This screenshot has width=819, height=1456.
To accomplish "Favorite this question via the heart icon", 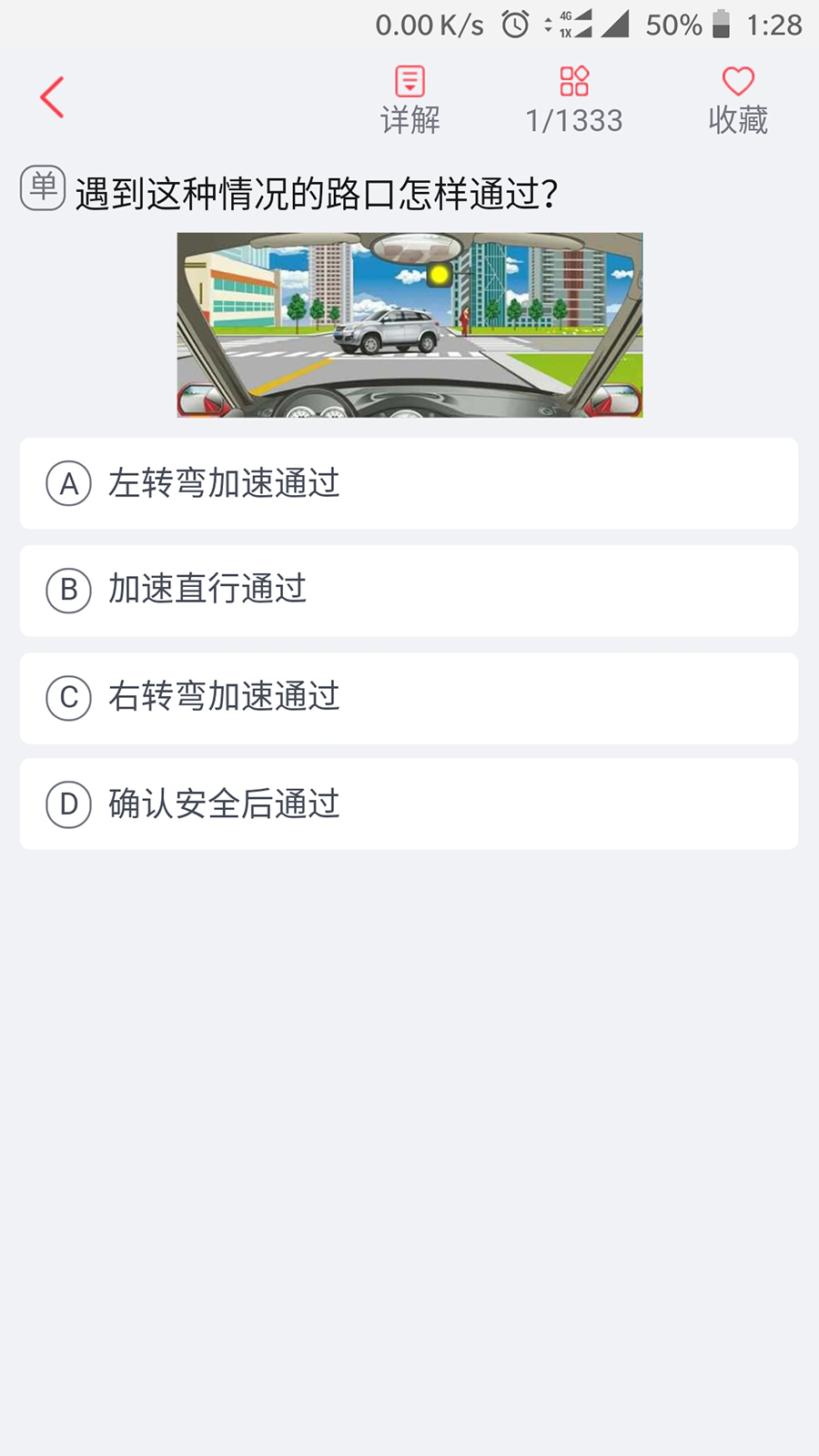I will pyautogui.click(x=739, y=82).
